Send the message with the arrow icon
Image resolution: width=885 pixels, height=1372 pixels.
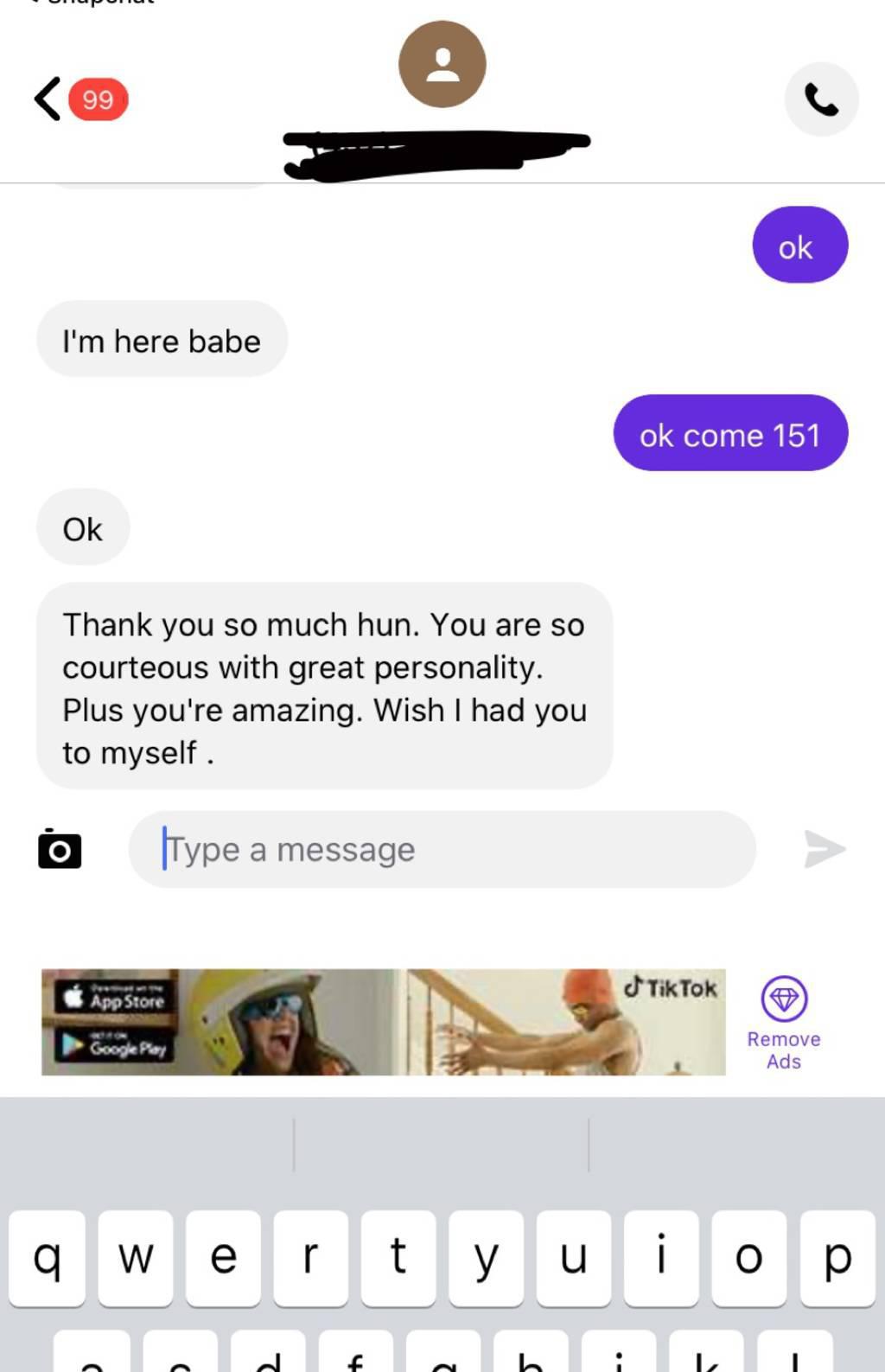coord(824,849)
